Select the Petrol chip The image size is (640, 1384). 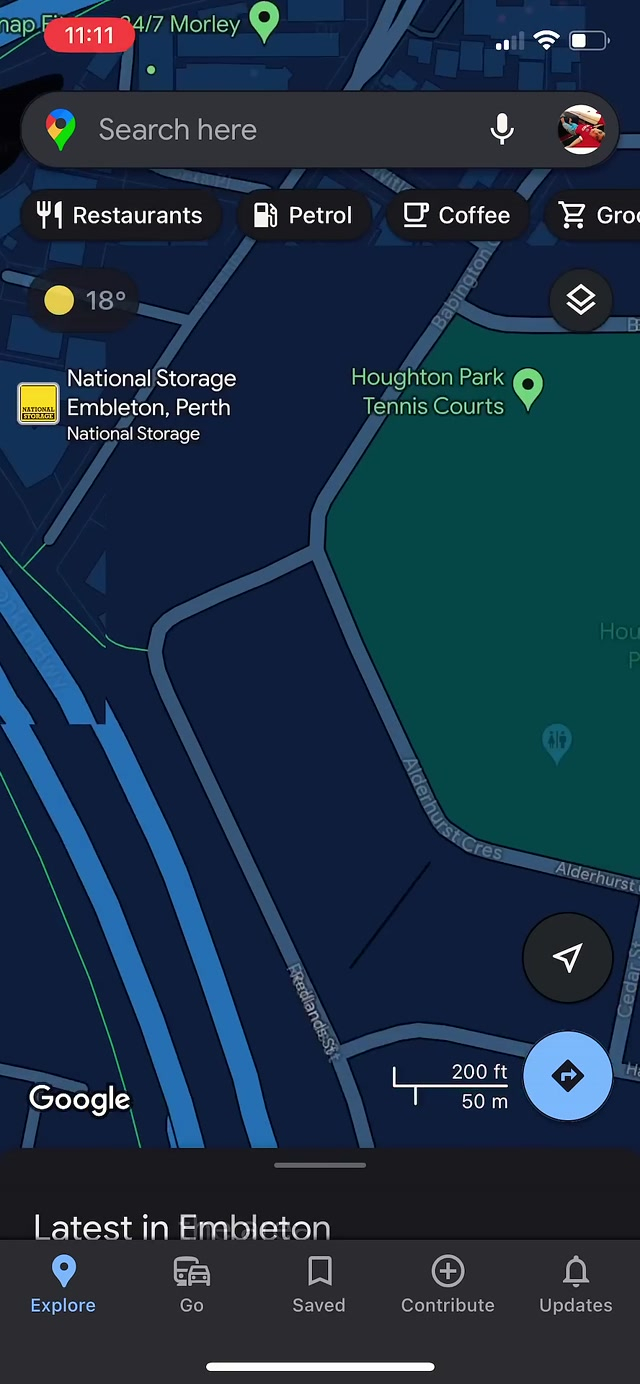point(303,215)
